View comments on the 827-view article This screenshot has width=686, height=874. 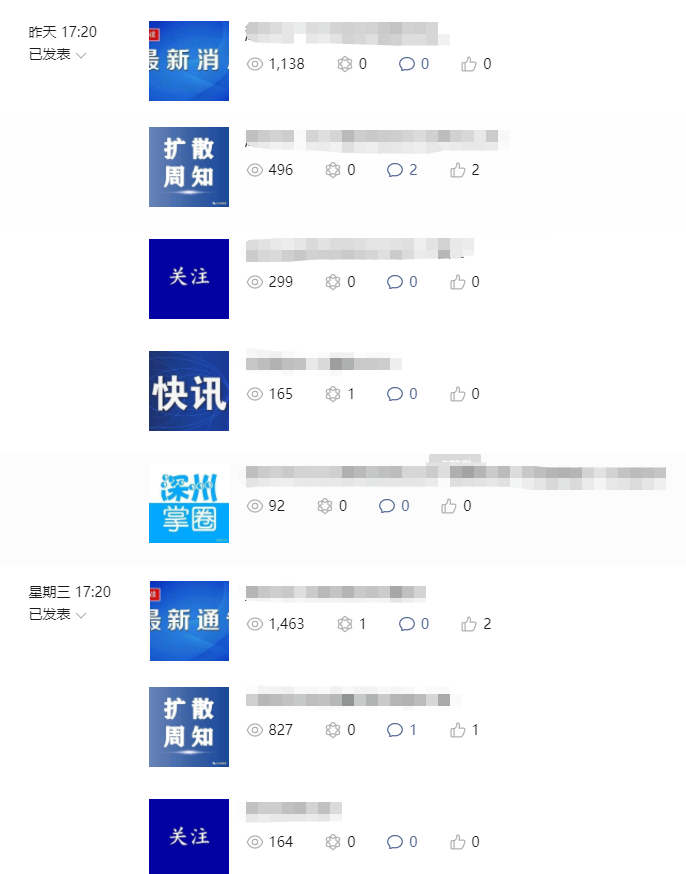click(x=402, y=730)
